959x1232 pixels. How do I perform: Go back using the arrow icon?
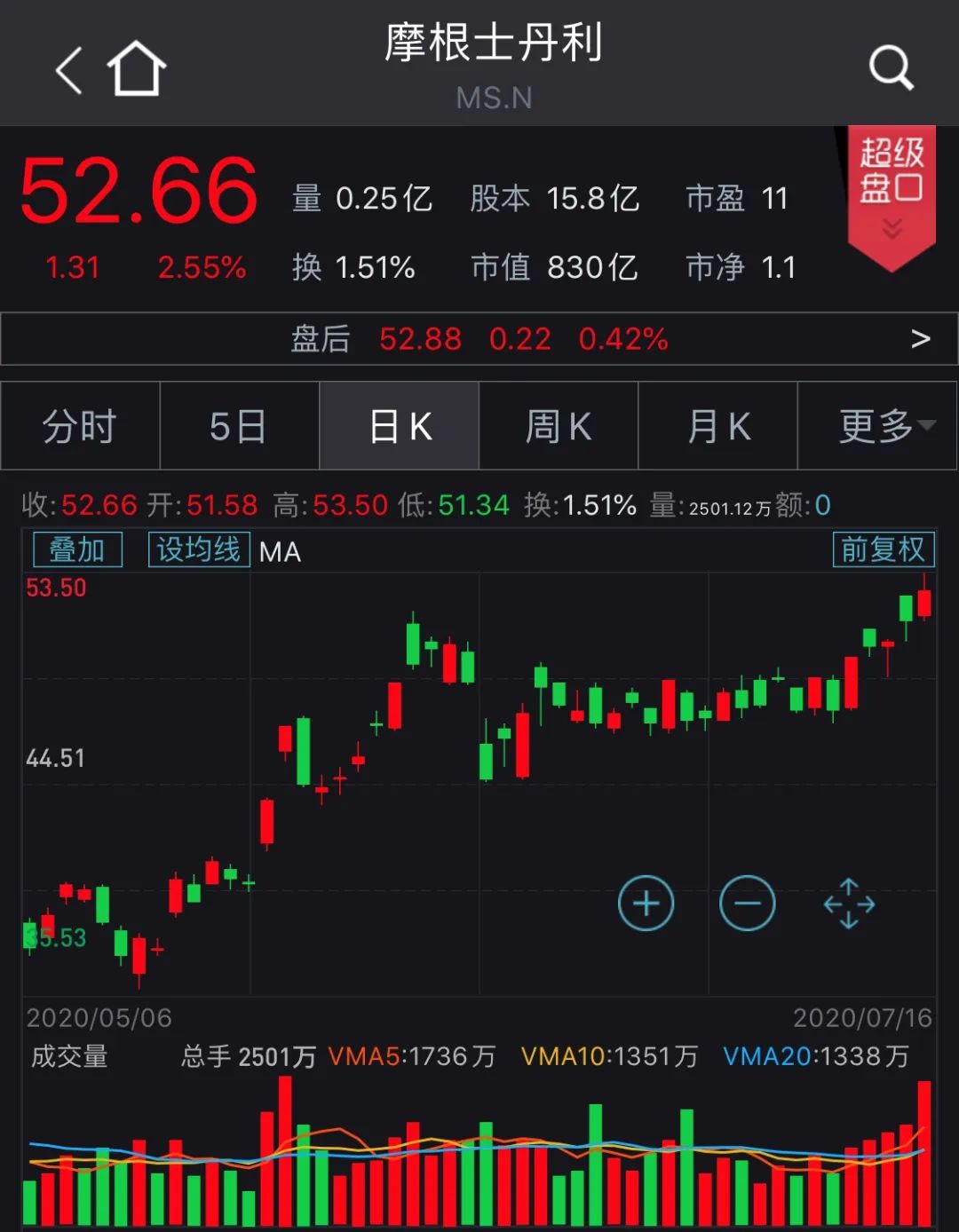pos(69,70)
